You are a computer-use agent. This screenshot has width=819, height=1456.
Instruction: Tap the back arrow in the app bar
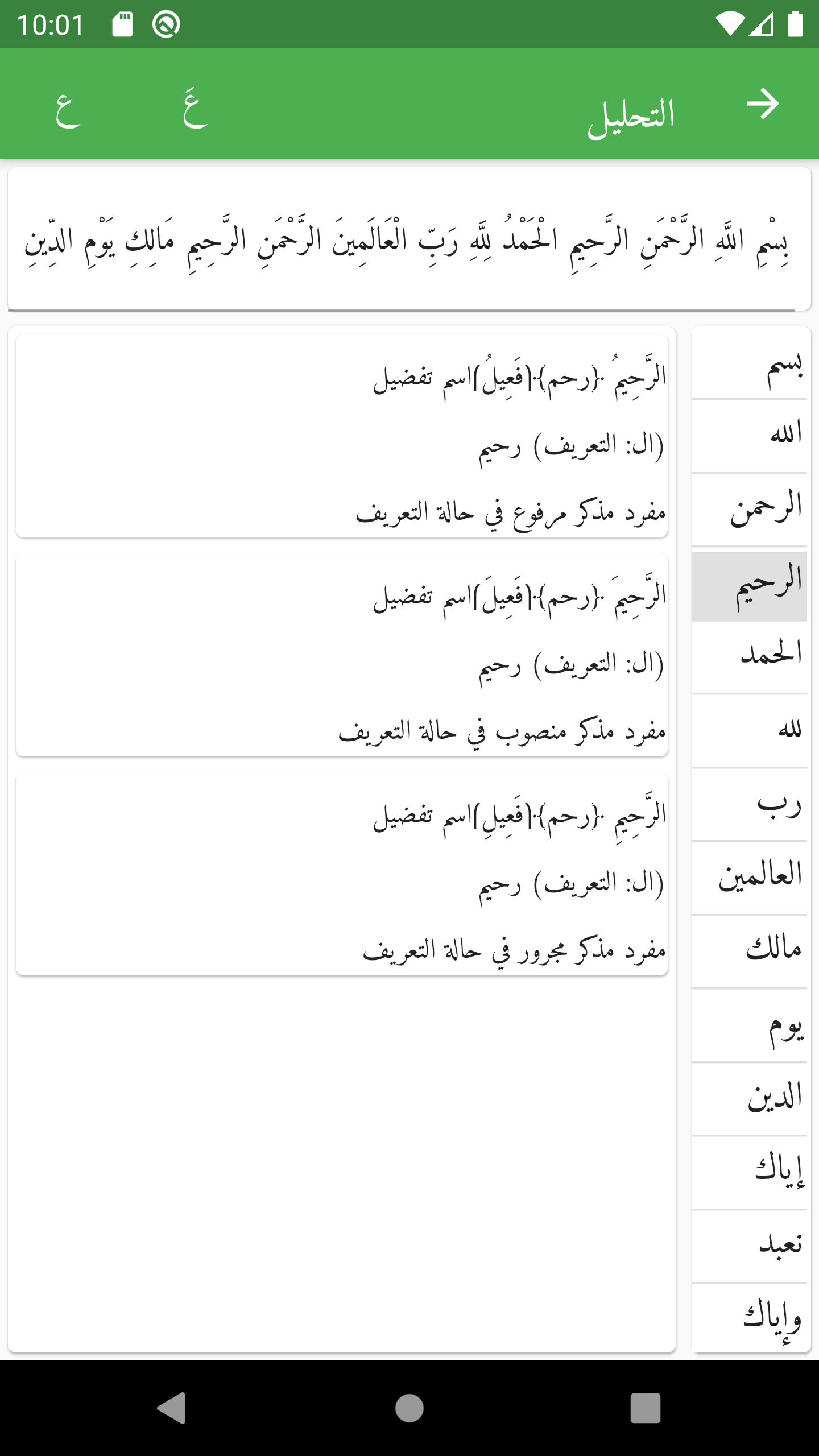pos(763,104)
